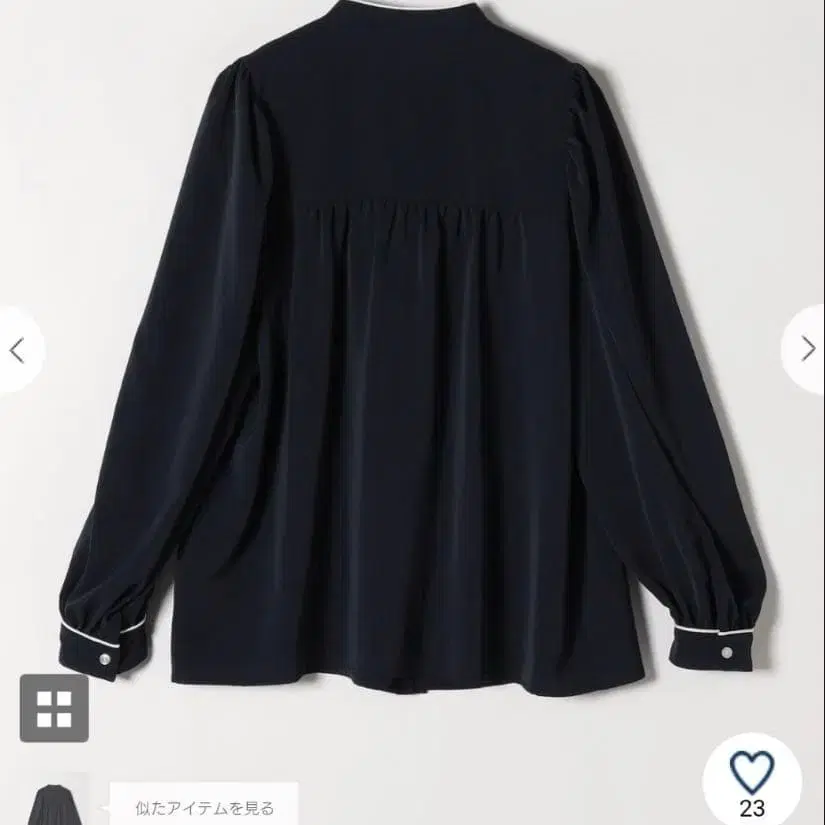The image size is (825, 825).
Task: Open the image grid view
Action: coord(54,708)
